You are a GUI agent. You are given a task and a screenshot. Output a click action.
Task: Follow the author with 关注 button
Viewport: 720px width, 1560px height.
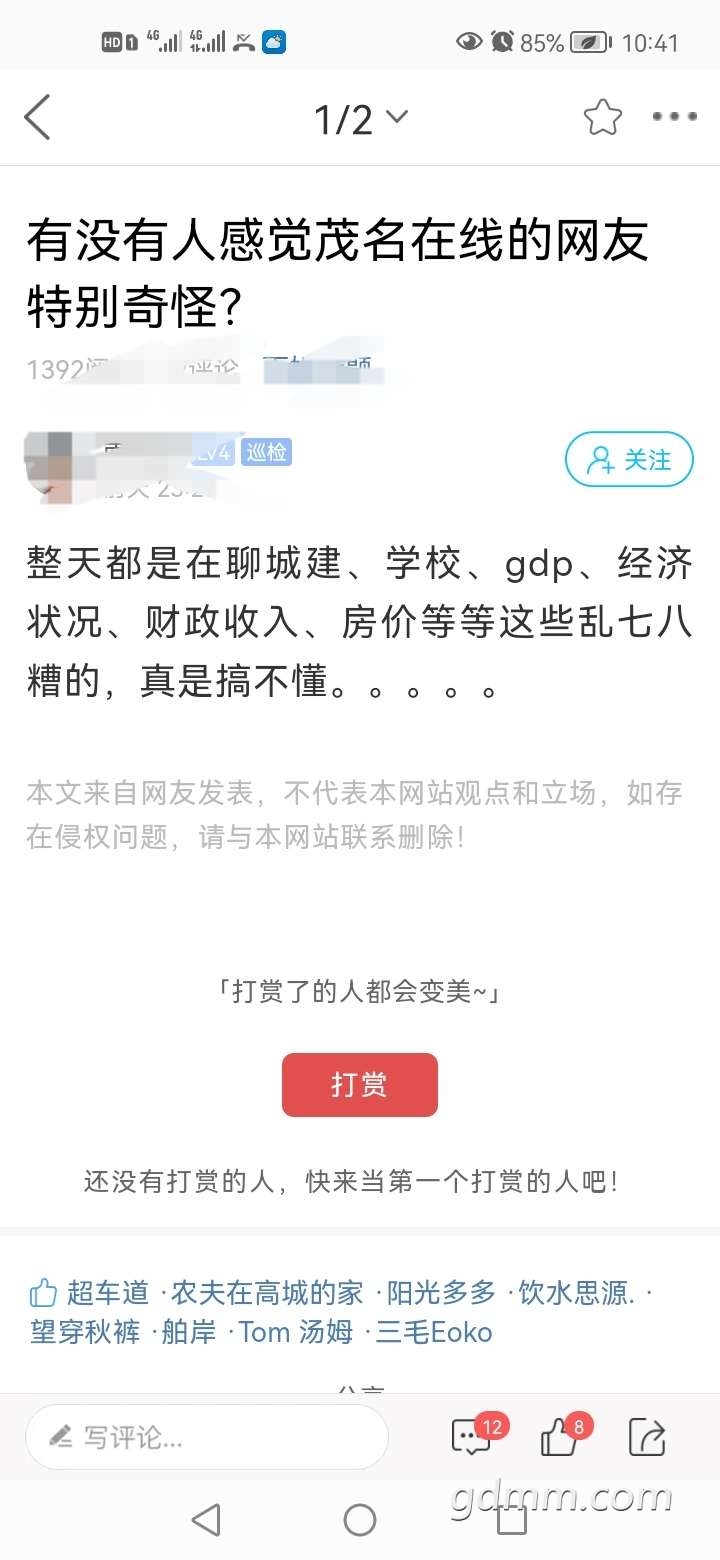pyautogui.click(x=629, y=460)
